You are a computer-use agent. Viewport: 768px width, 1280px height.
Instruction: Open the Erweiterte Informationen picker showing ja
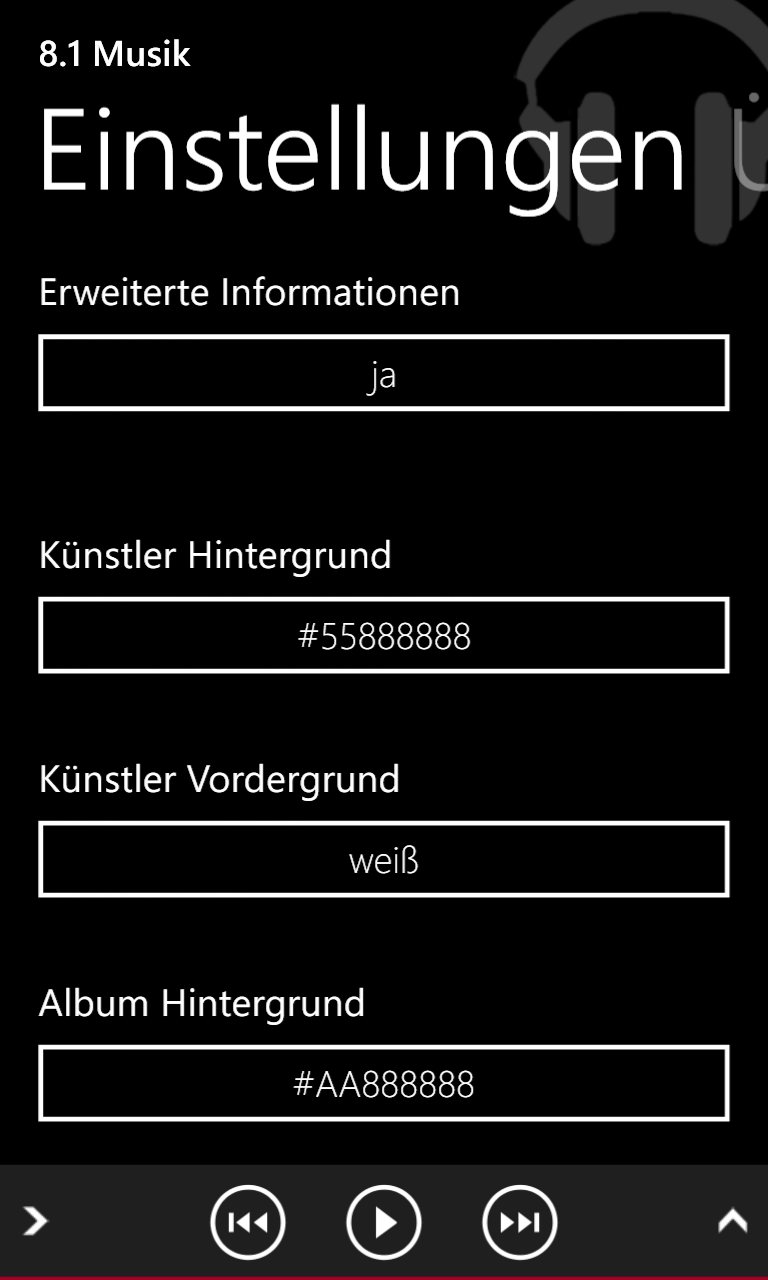click(x=384, y=373)
